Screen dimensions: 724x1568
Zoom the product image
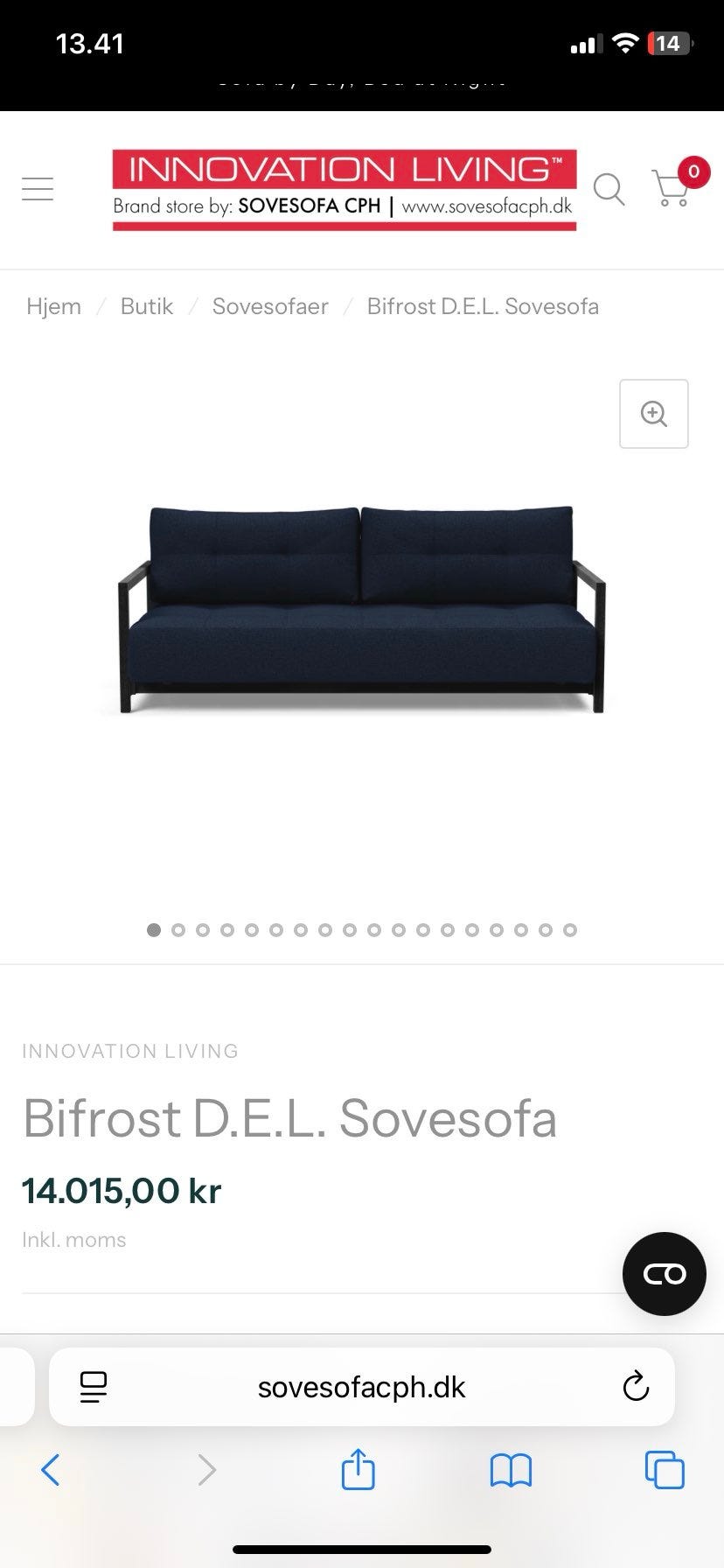coord(653,414)
